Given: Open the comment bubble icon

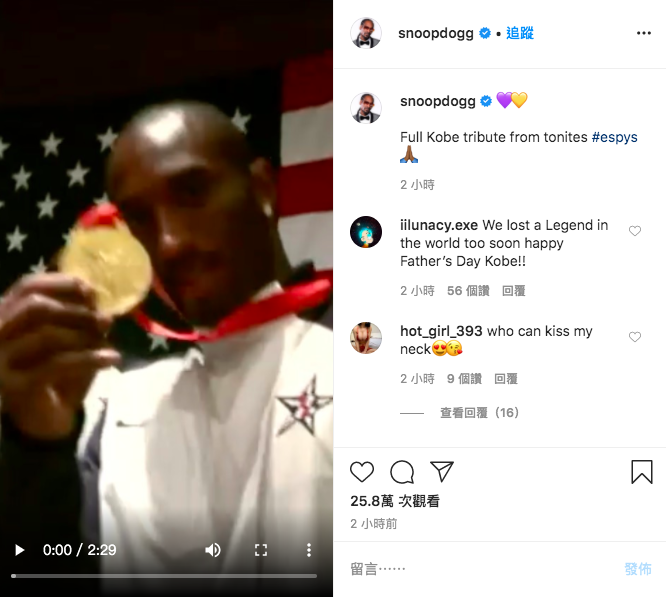Looking at the screenshot, I should pos(402,472).
